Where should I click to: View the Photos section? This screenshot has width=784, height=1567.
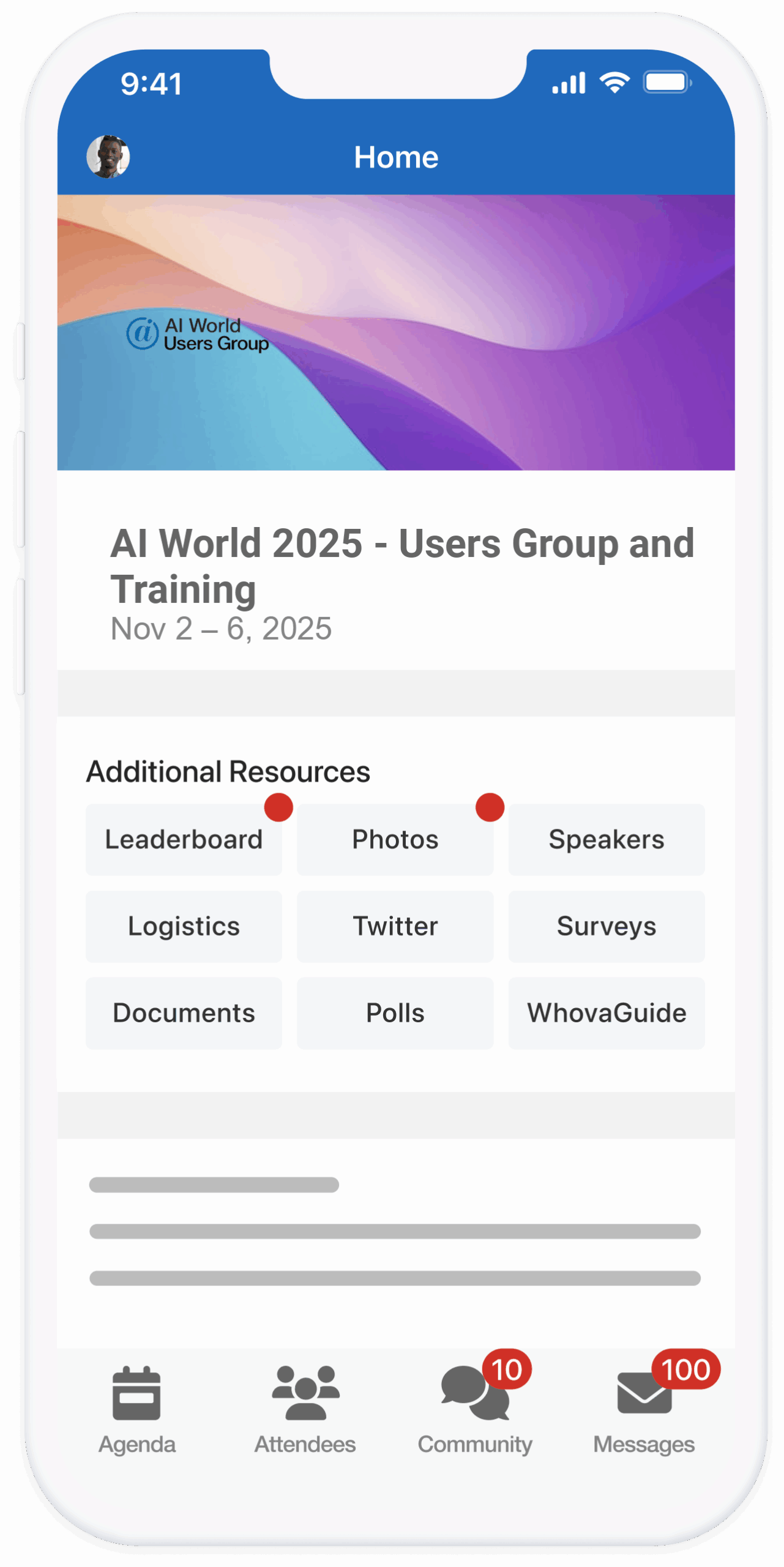(x=395, y=839)
